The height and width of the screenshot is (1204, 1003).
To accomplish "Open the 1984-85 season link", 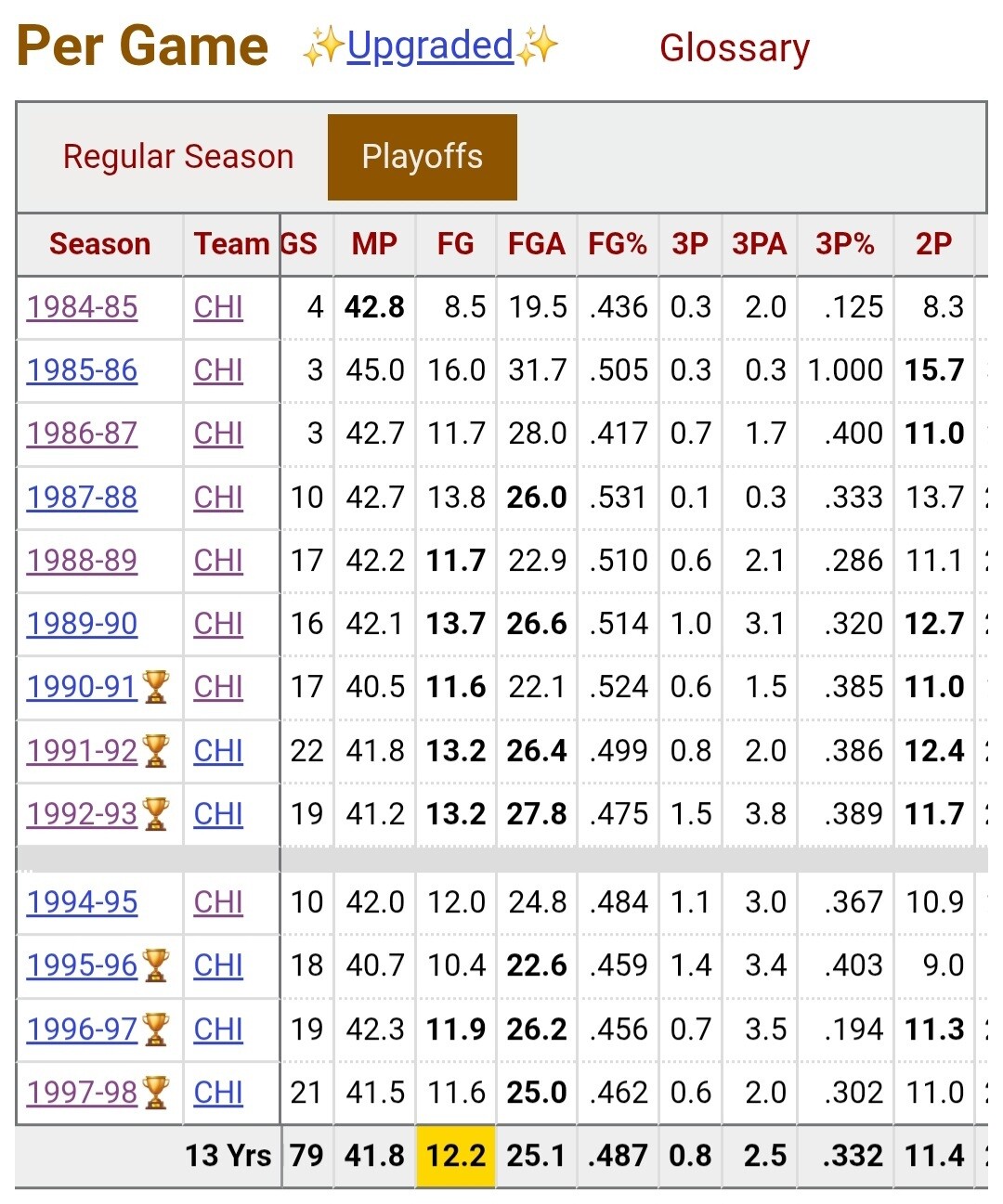I will tap(82, 307).
